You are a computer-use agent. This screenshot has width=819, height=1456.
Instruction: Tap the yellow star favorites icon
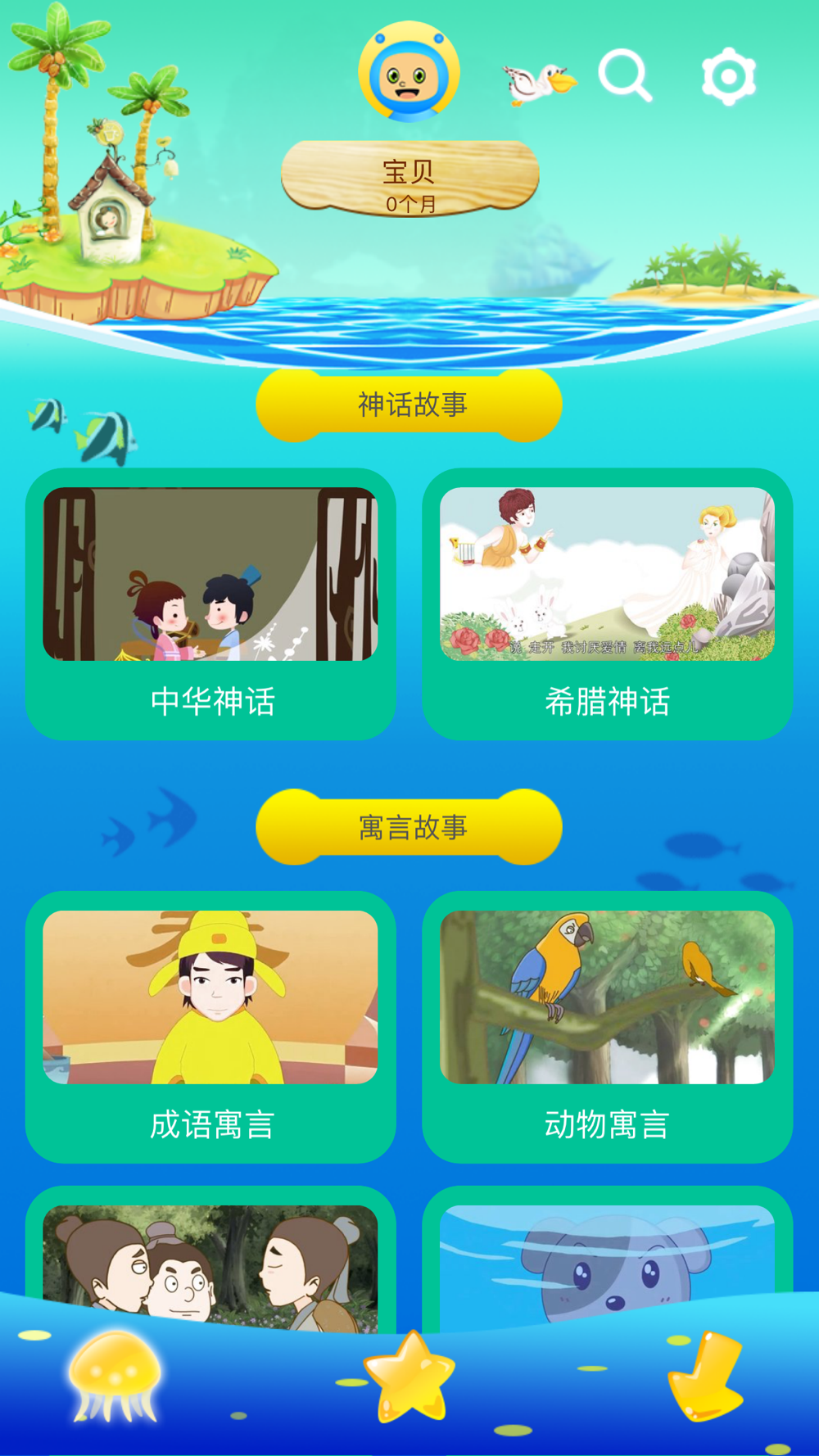tap(409, 1377)
